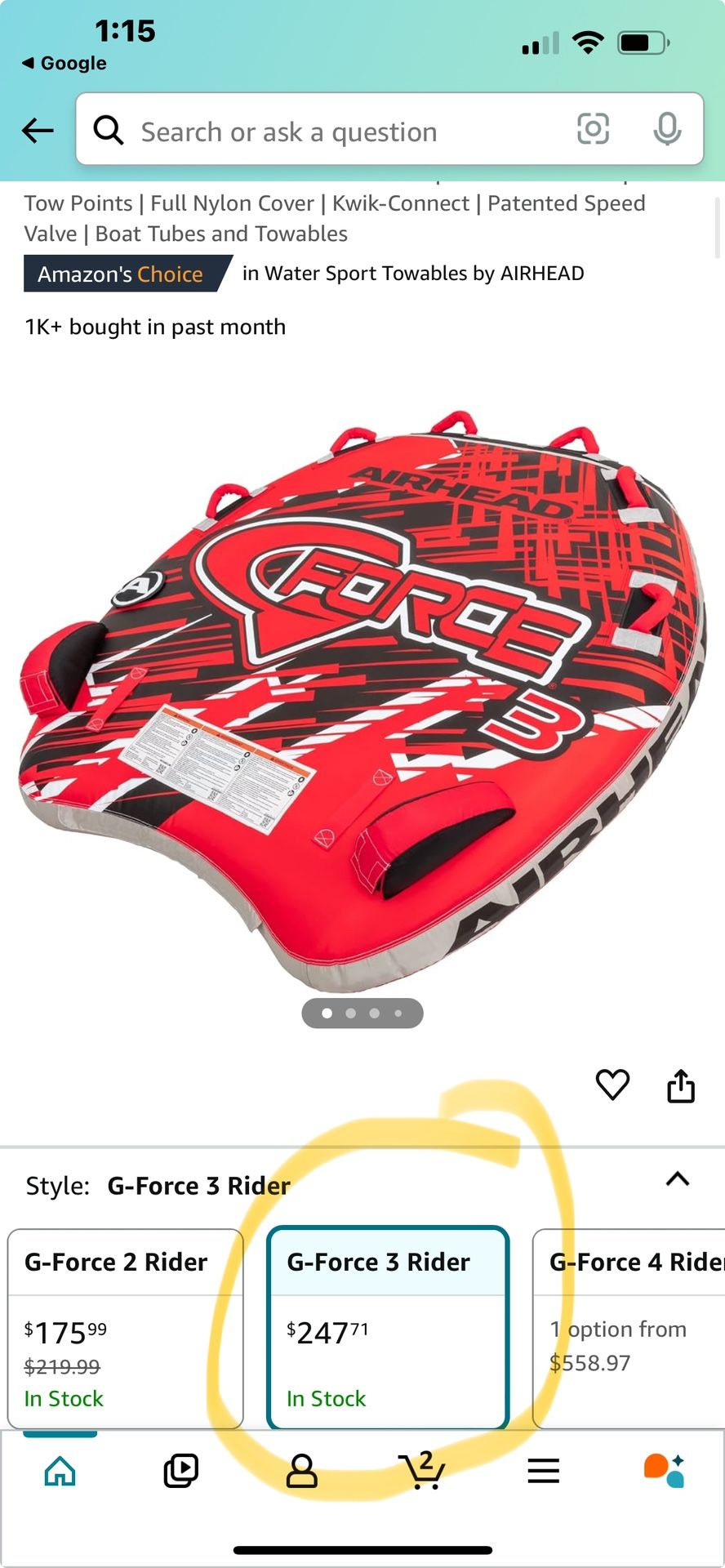This screenshot has width=725, height=1568.
Task: Select the G-Force 3 Rider style
Action: pos(389,1329)
